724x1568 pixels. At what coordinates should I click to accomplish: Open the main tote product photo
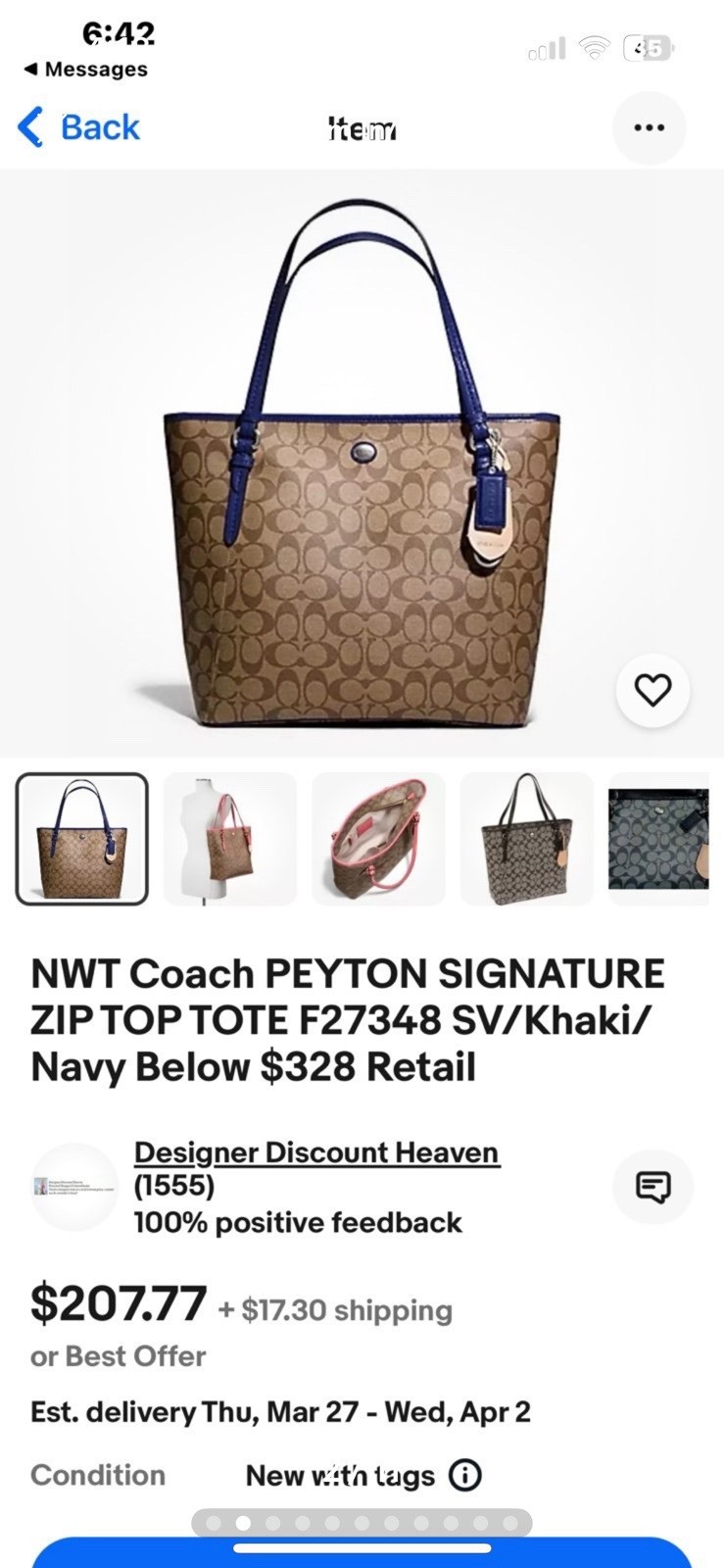(x=362, y=461)
